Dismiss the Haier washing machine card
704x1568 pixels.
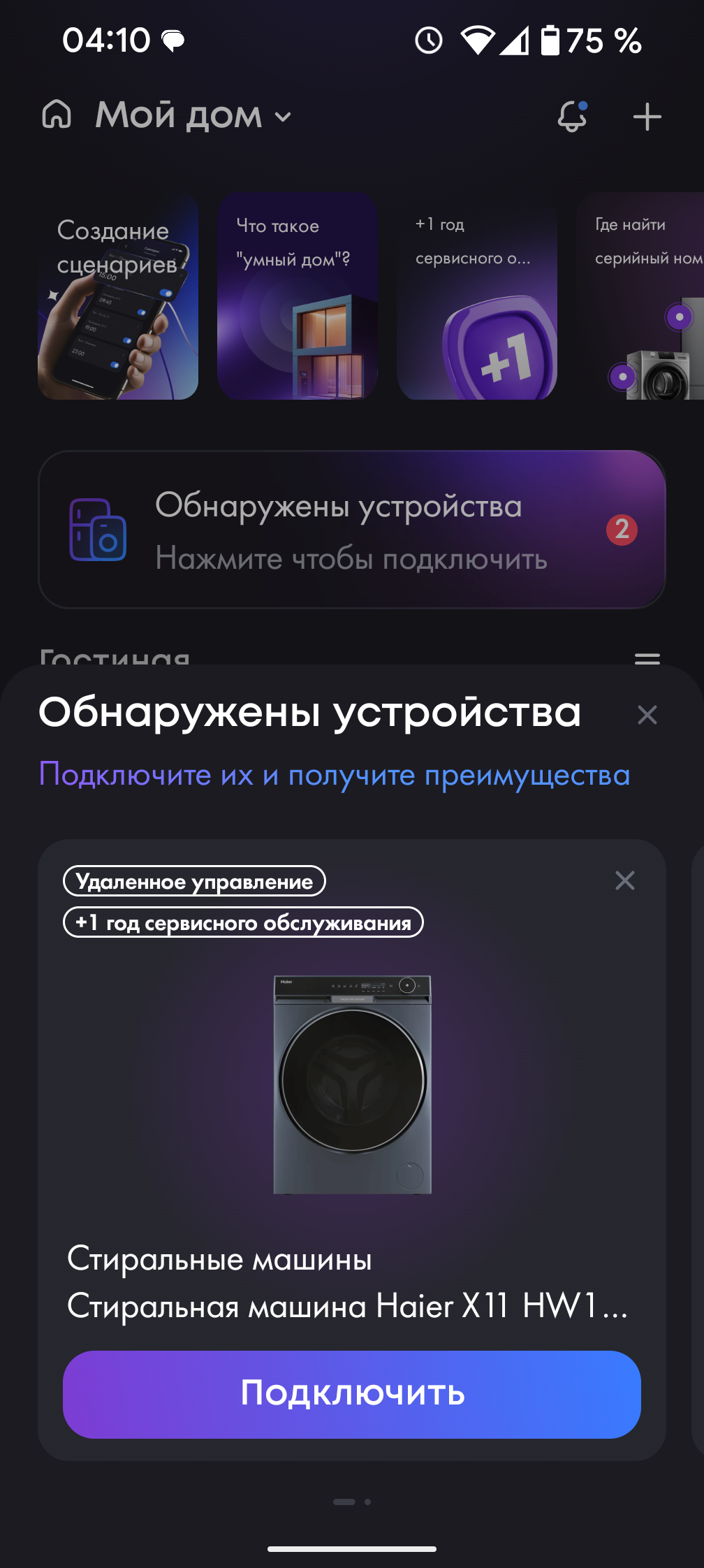624,880
